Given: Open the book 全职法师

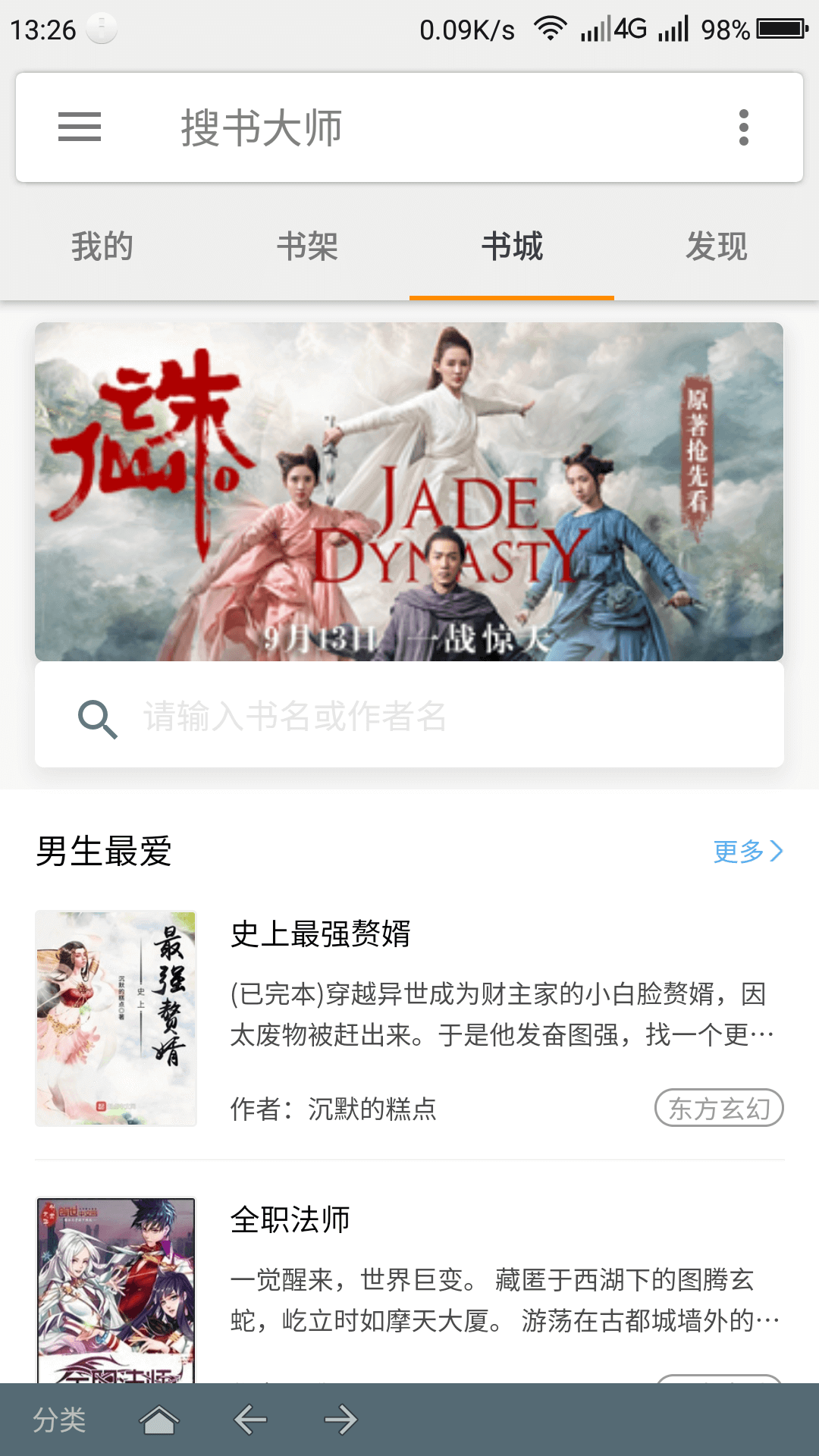Looking at the screenshot, I should 409,1289.
